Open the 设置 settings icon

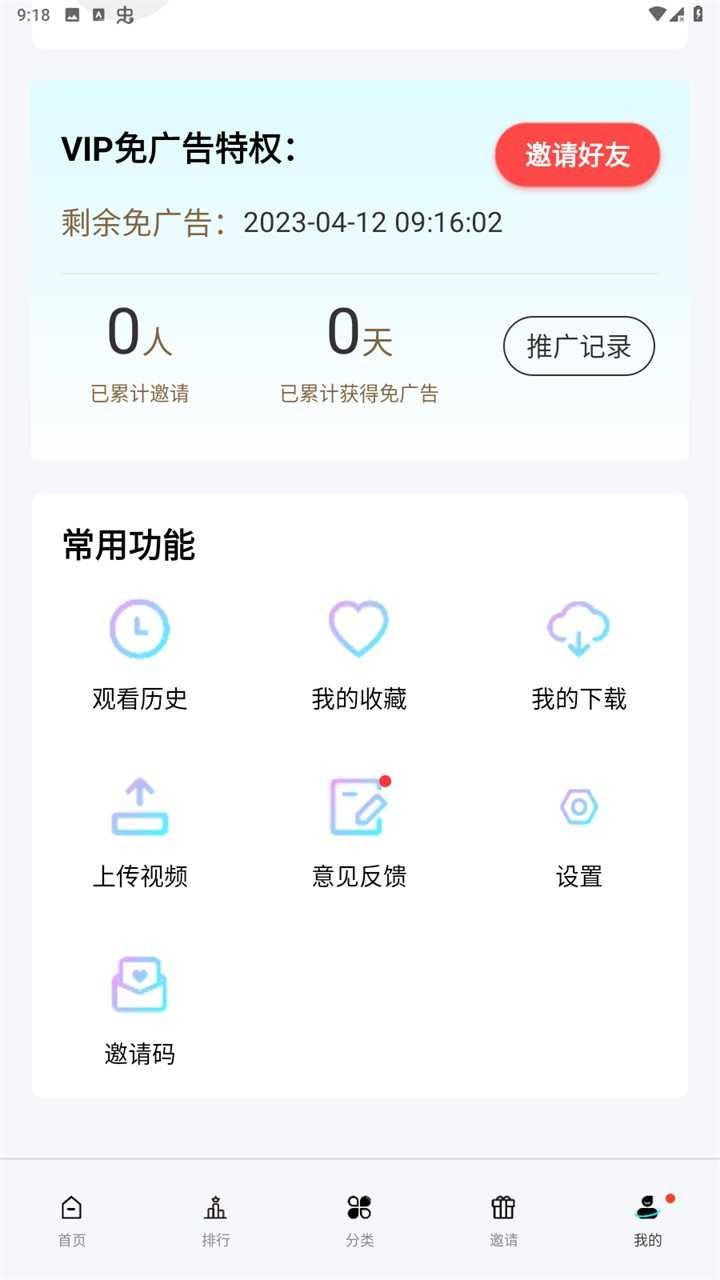(x=578, y=806)
